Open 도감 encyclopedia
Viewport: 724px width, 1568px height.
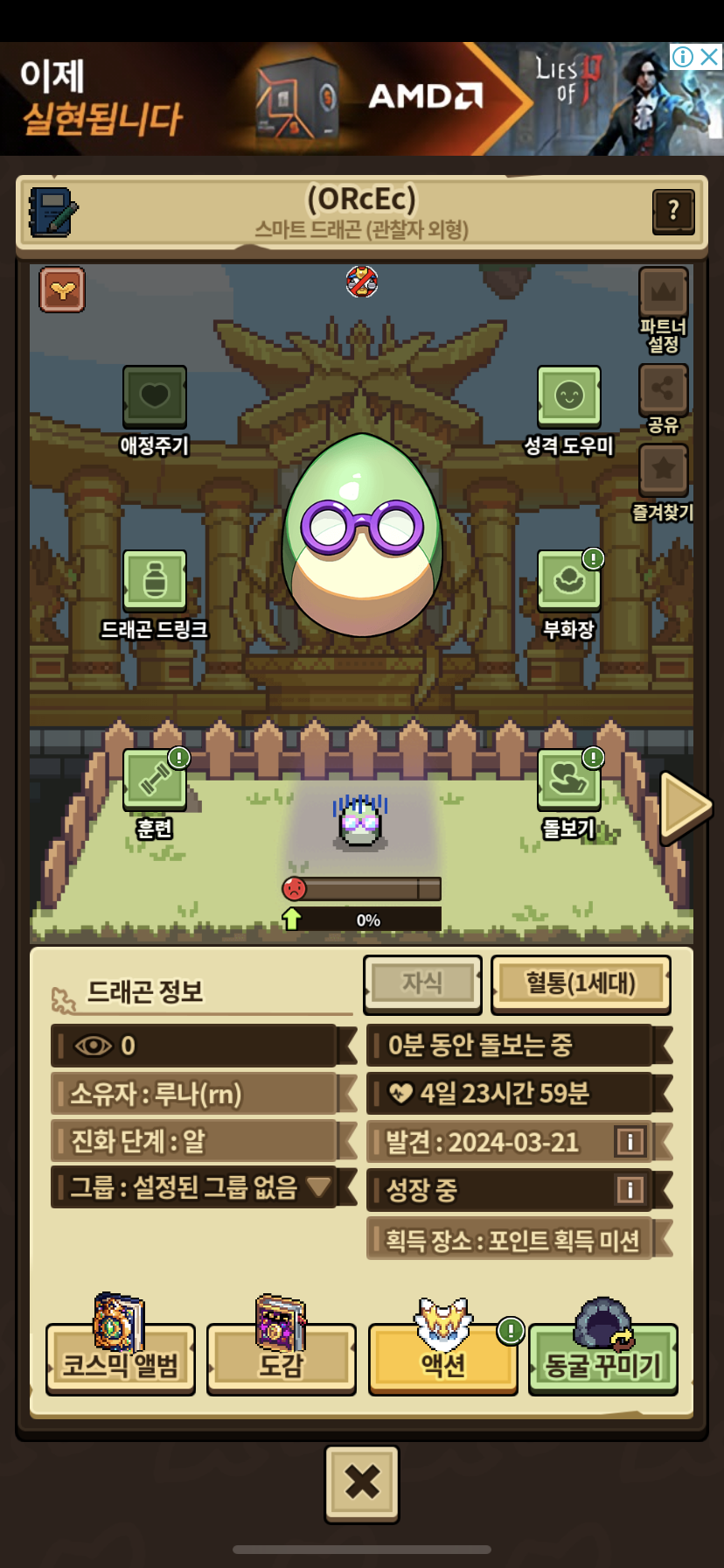tap(281, 1361)
